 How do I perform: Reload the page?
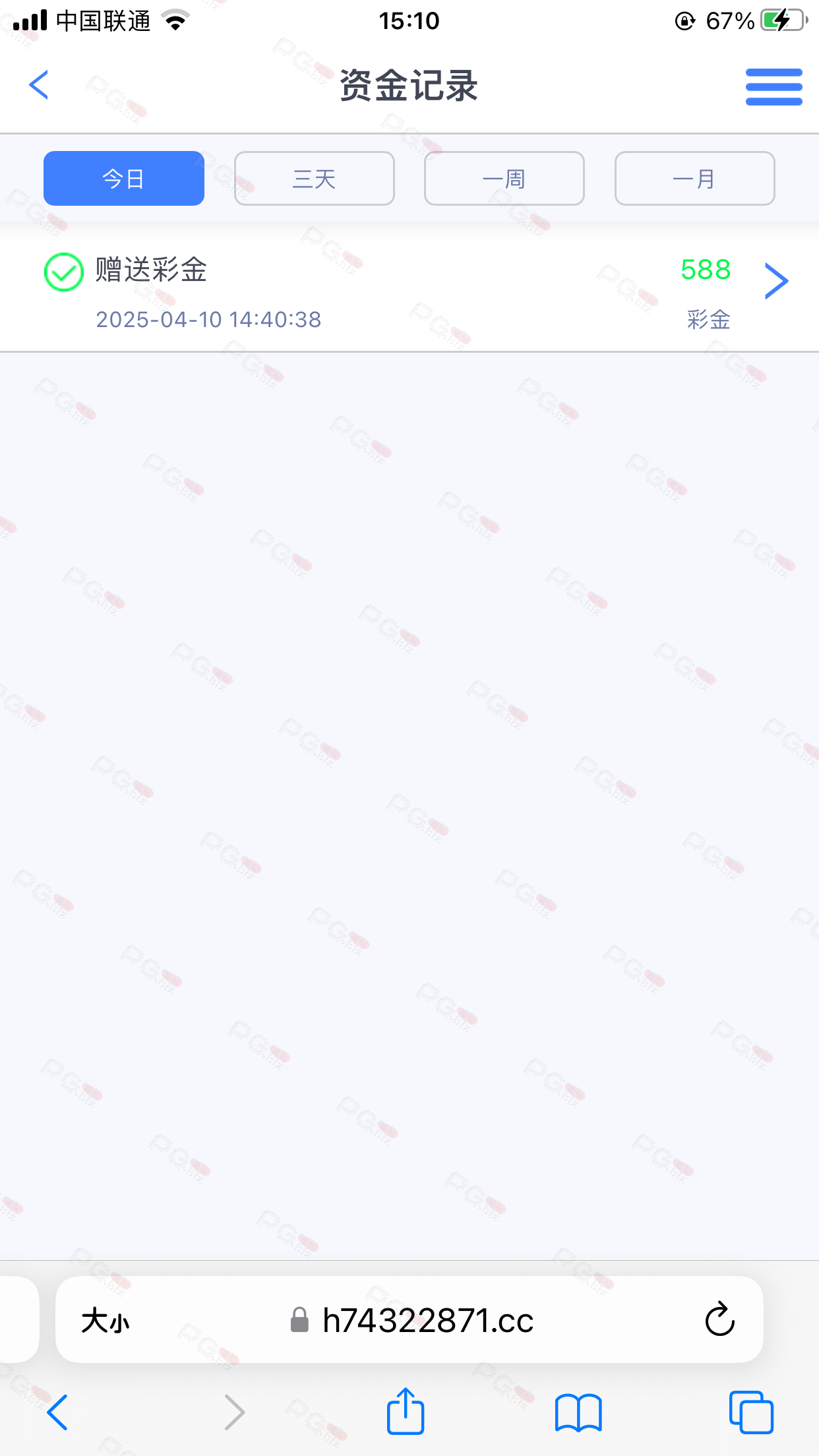pyautogui.click(x=719, y=1319)
